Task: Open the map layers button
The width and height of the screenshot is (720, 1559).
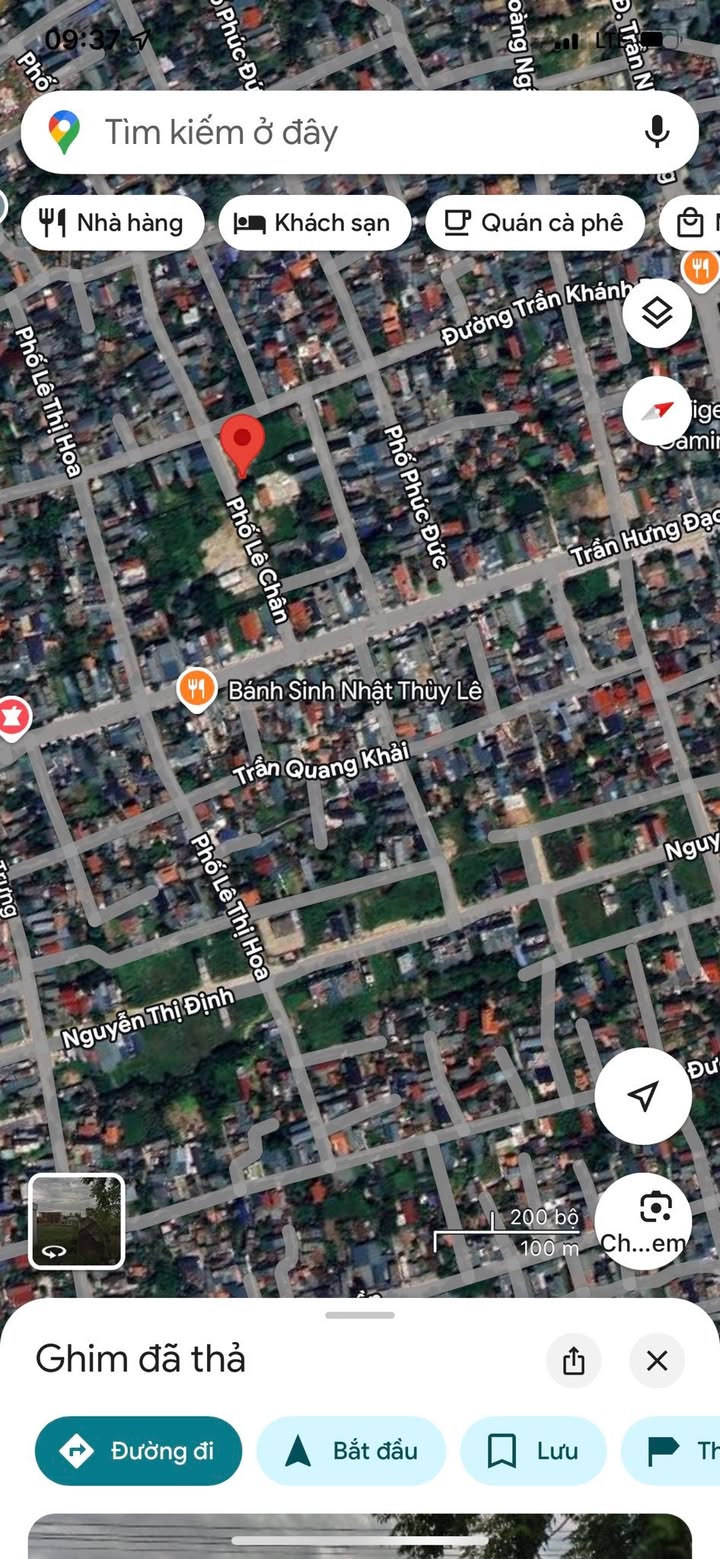Action: (657, 314)
